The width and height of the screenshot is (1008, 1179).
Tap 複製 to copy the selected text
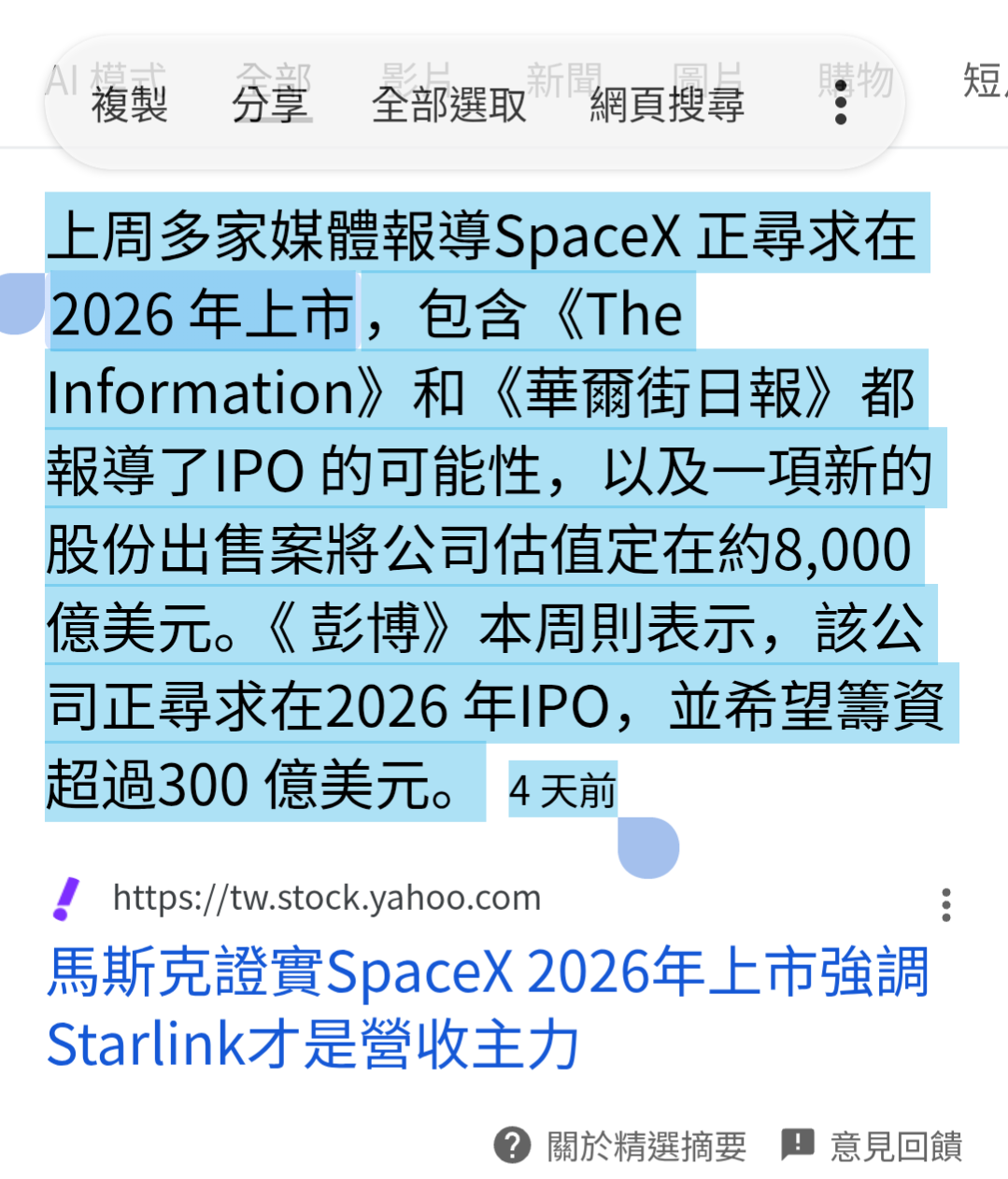(x=129, y=104)
